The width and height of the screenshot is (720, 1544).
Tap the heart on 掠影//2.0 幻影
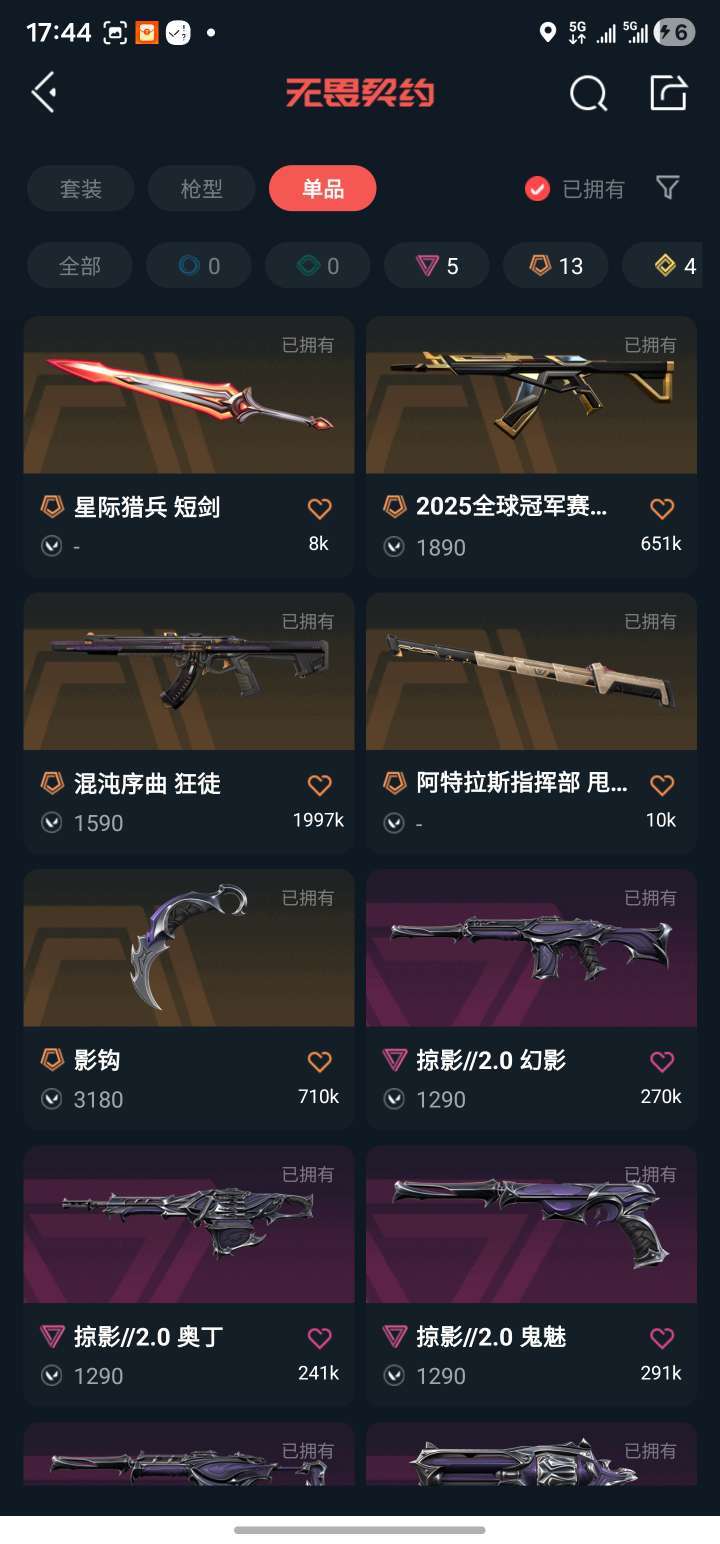tap(662, 1061)
